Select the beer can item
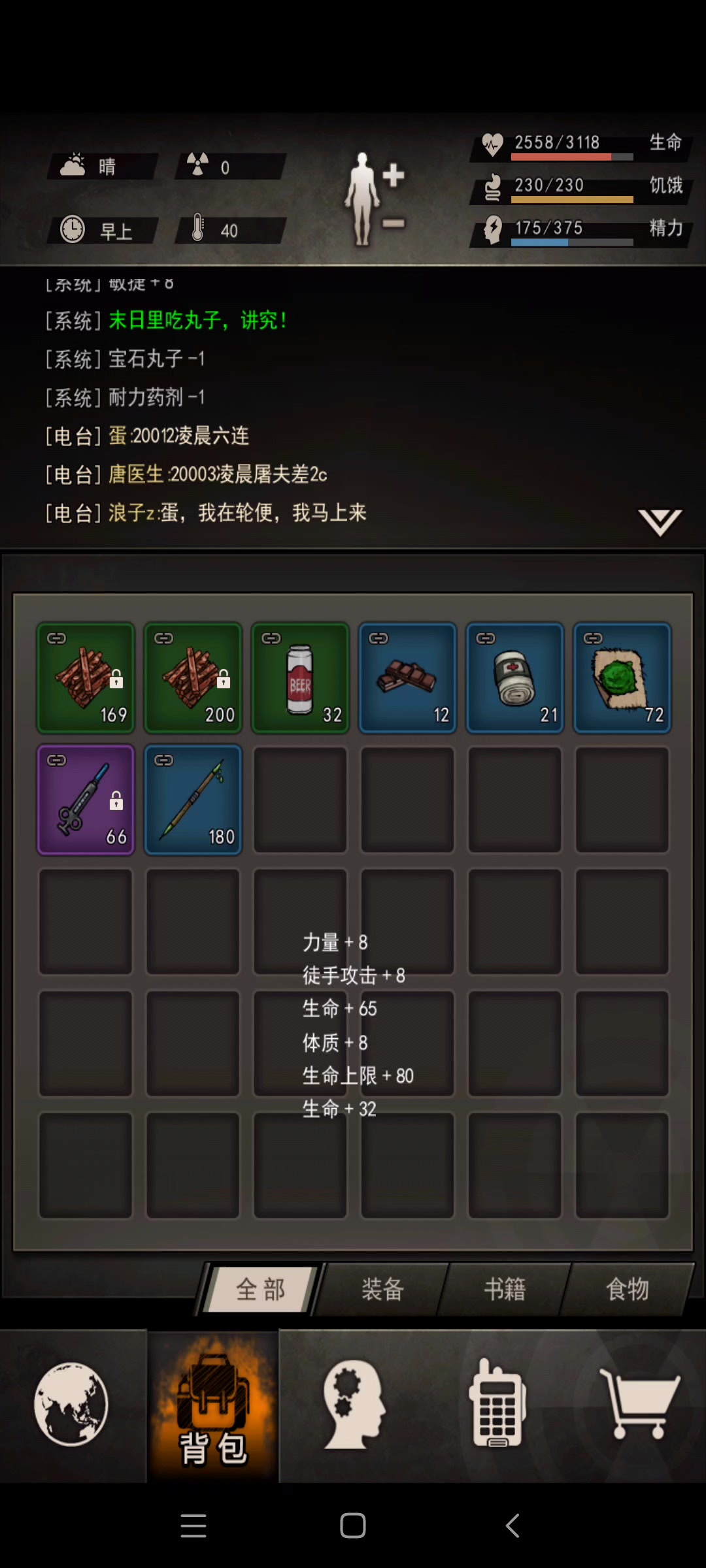Viewport: 706px width, 1568px height. tap(300, 678)
